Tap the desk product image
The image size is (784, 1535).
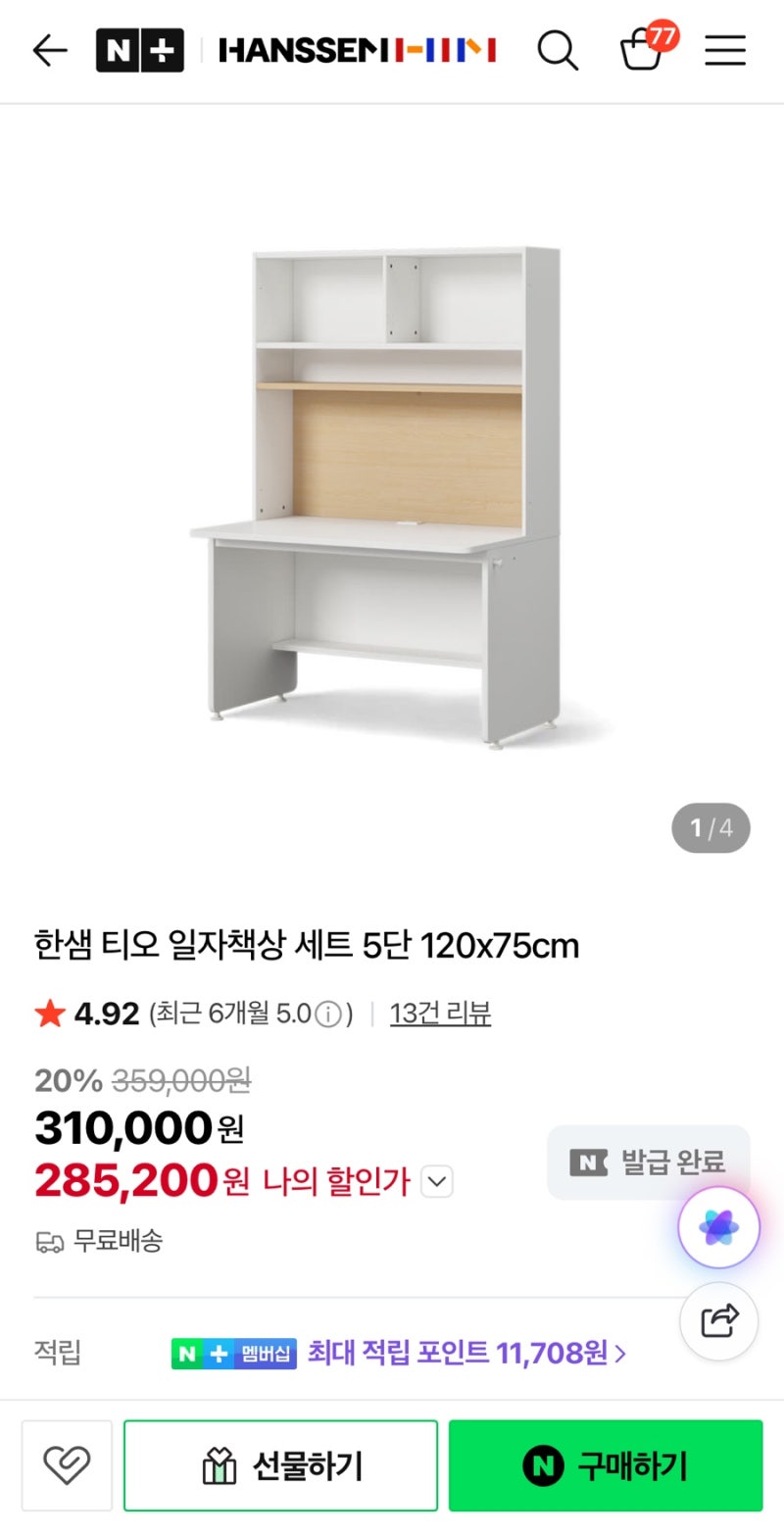coord(392,497)
